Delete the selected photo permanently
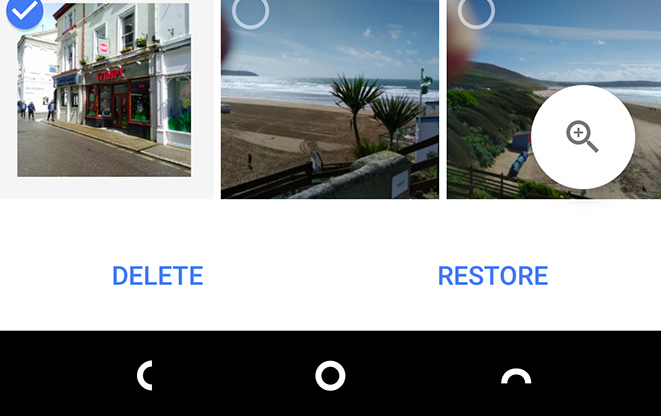Viewport: 661px width, 416px height. pyautogui.click(x=157, y=276)
